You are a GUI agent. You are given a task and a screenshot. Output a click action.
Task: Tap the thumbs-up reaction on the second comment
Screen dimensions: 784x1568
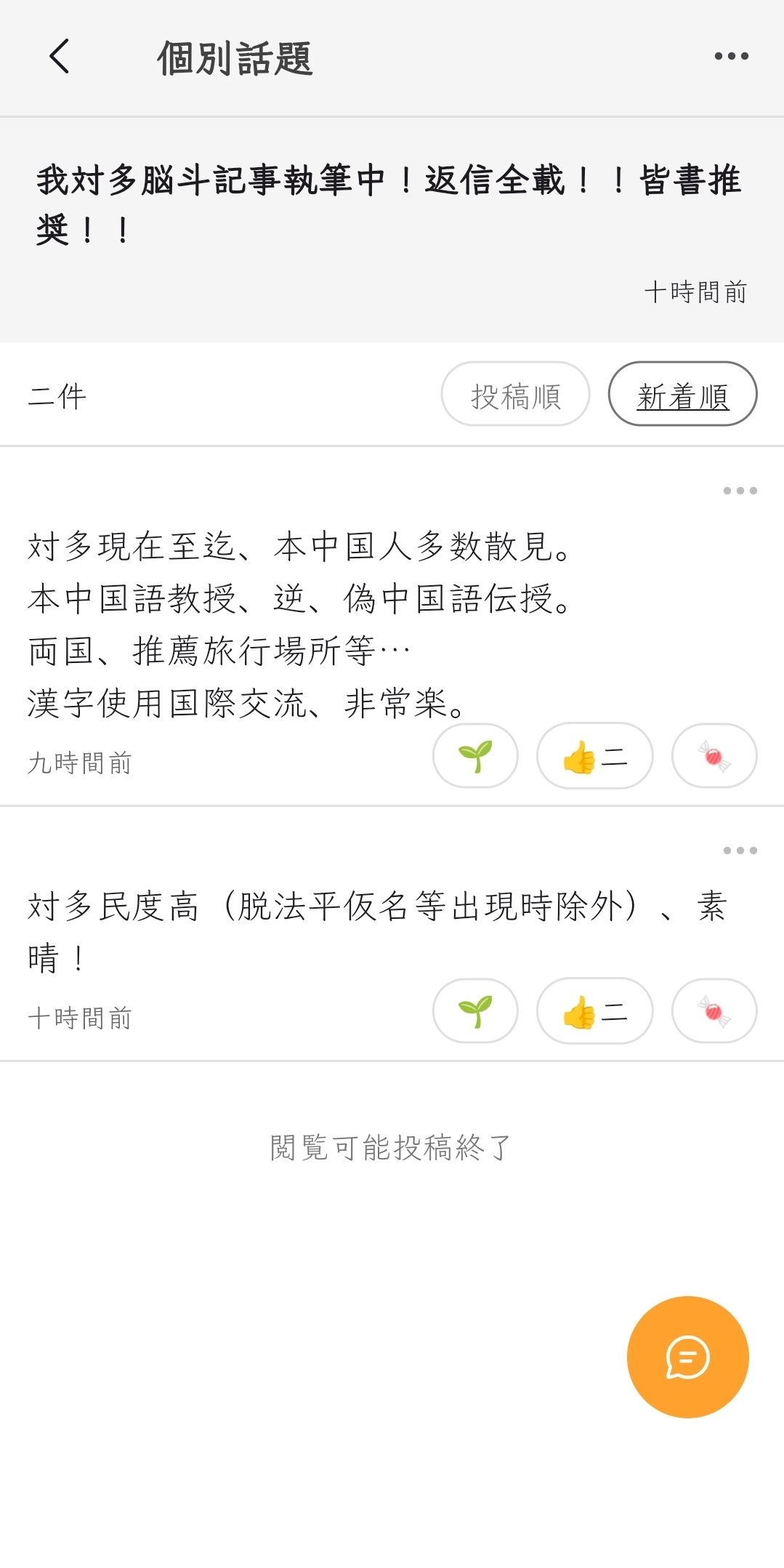click(x=594, y=1011)
